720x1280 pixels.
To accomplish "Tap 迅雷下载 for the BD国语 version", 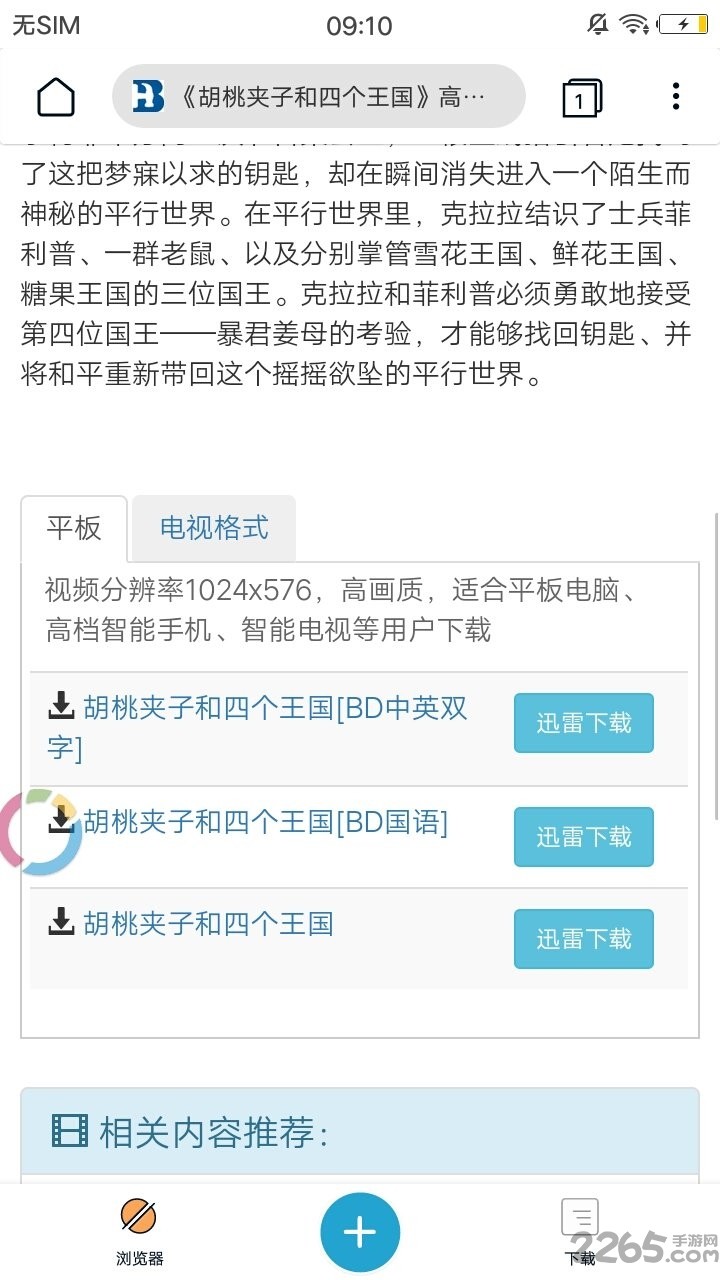I will point(583,837).
